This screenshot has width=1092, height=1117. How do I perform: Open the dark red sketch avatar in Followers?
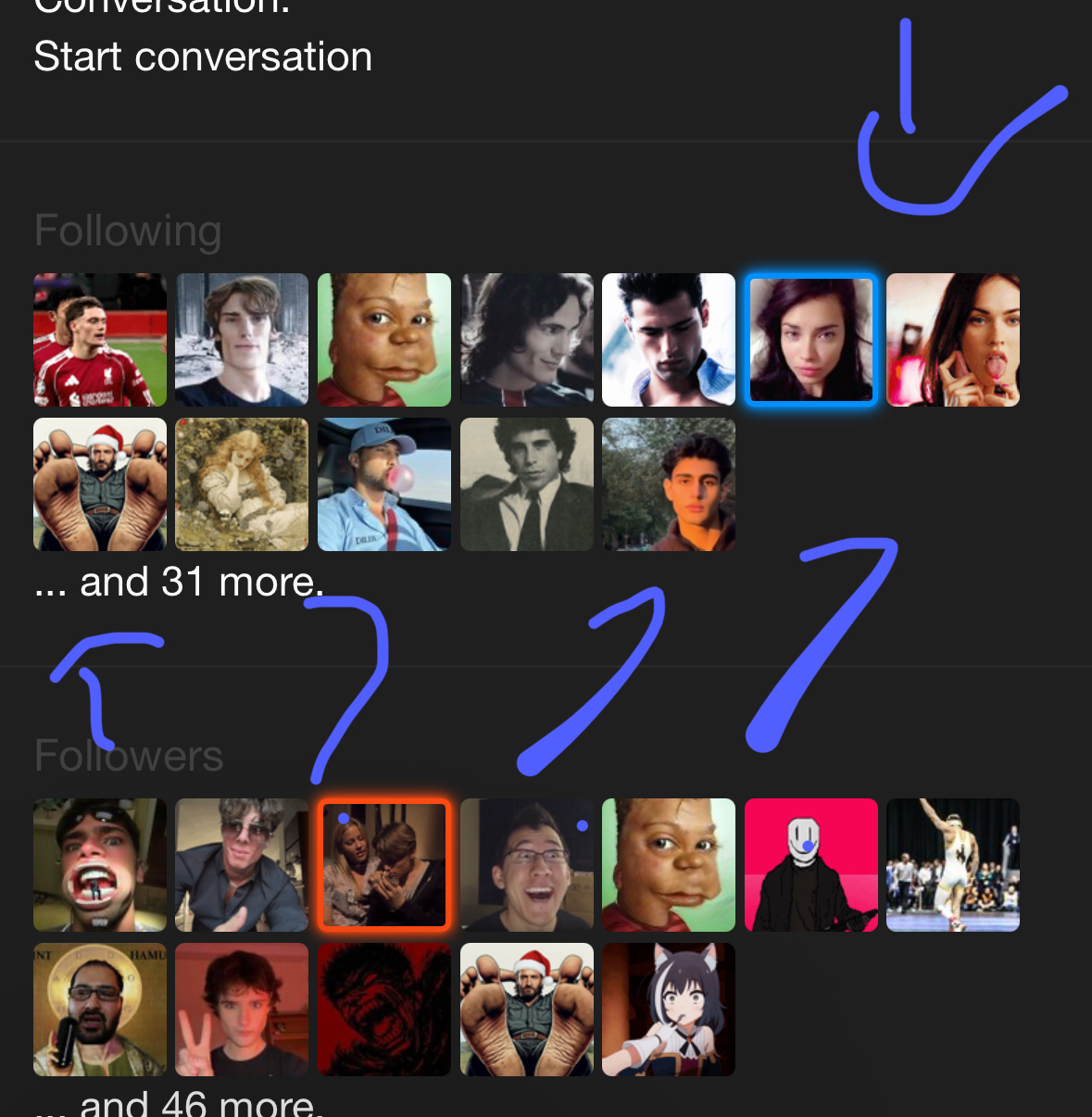tap(384, 1010)
